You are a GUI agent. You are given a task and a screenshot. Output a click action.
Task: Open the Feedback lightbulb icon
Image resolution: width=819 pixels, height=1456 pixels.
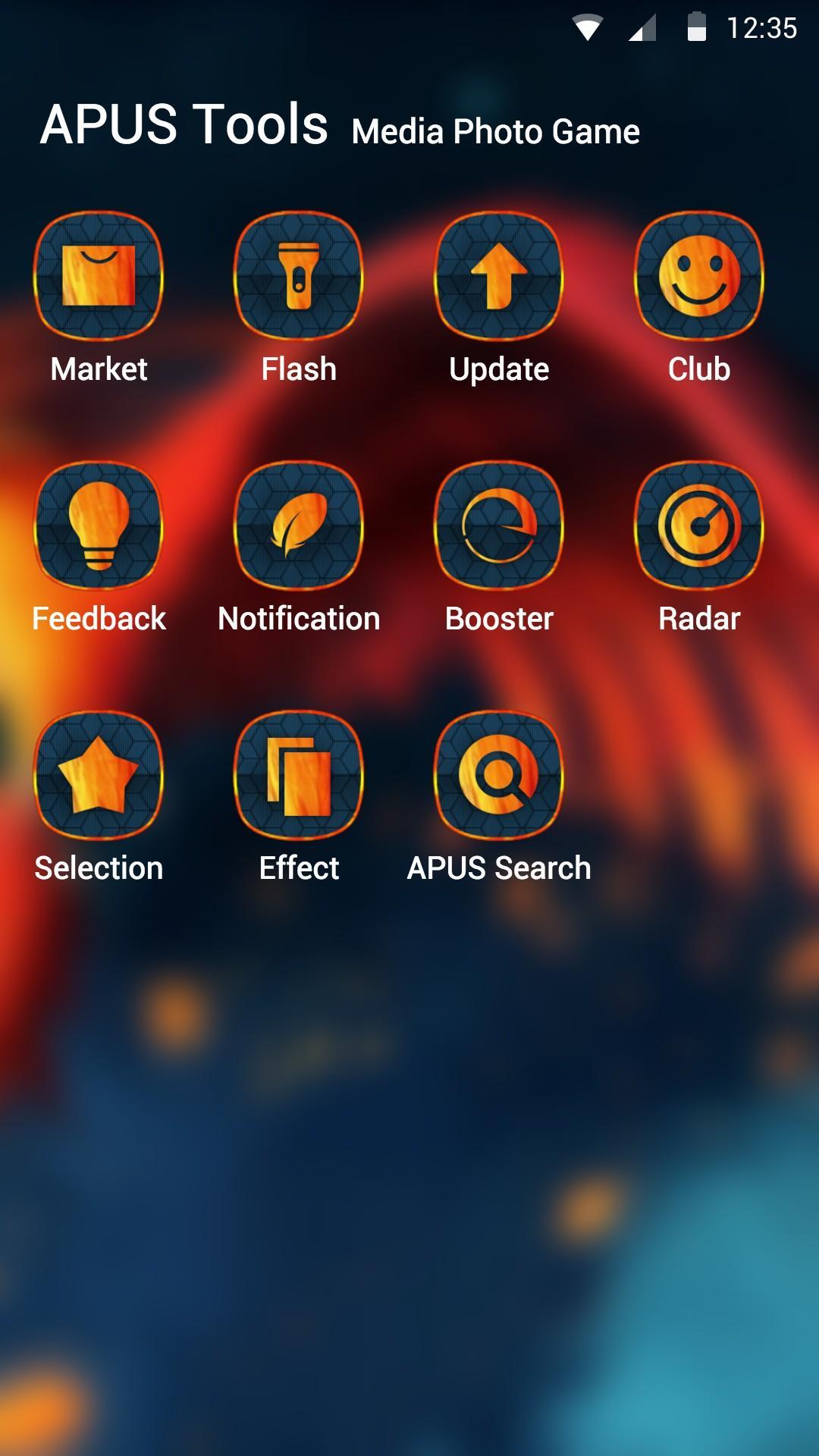(97, 528)
